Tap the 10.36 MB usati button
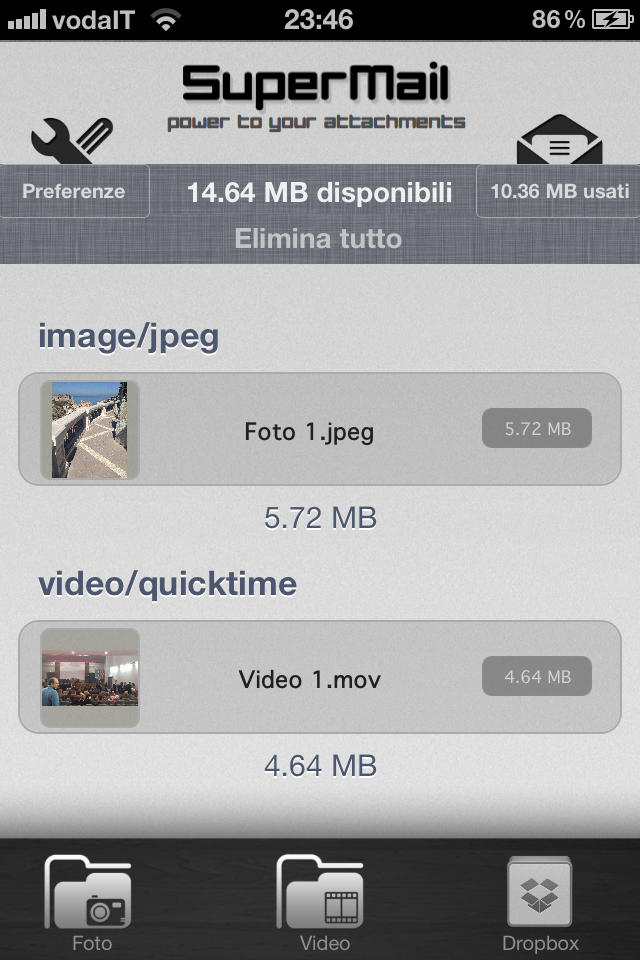The height and width of the screenshot is (960, 640). click(559, 191)
